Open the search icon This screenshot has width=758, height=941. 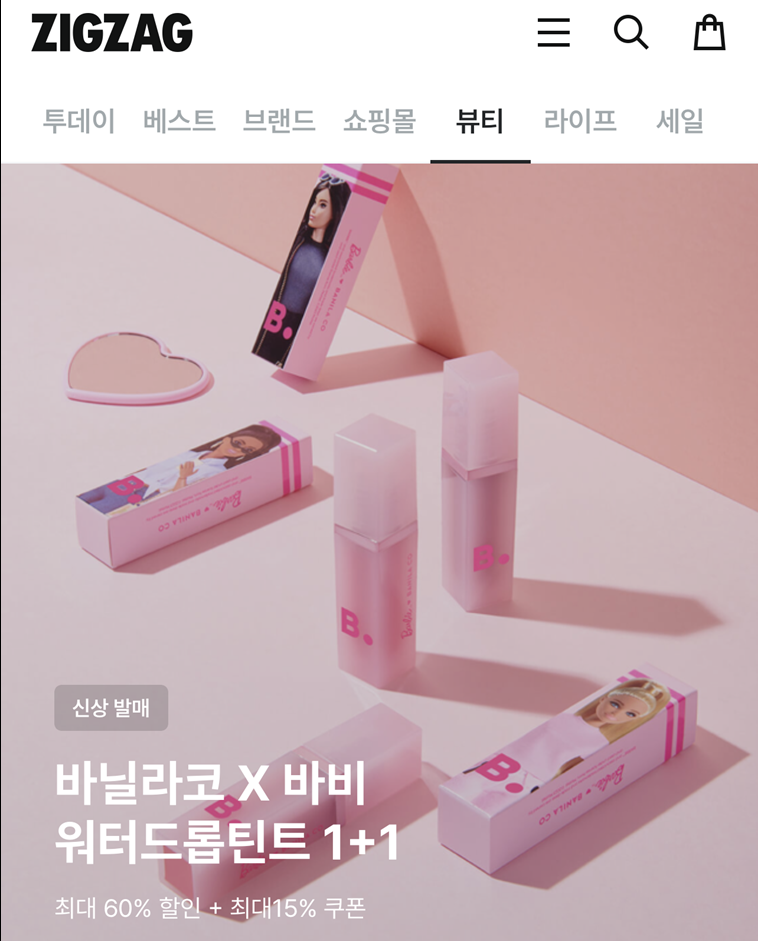pyautogui.click(x=631, y=33)
